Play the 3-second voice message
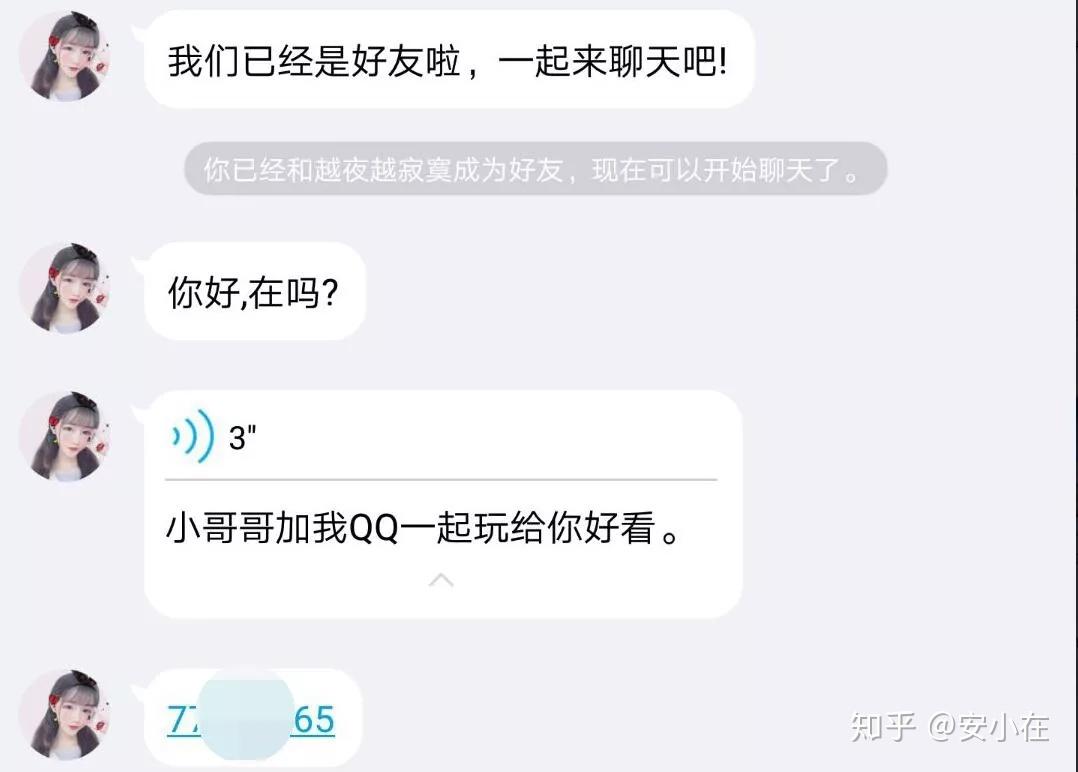Screen dimensions: 1078x772 pos(194,437)
